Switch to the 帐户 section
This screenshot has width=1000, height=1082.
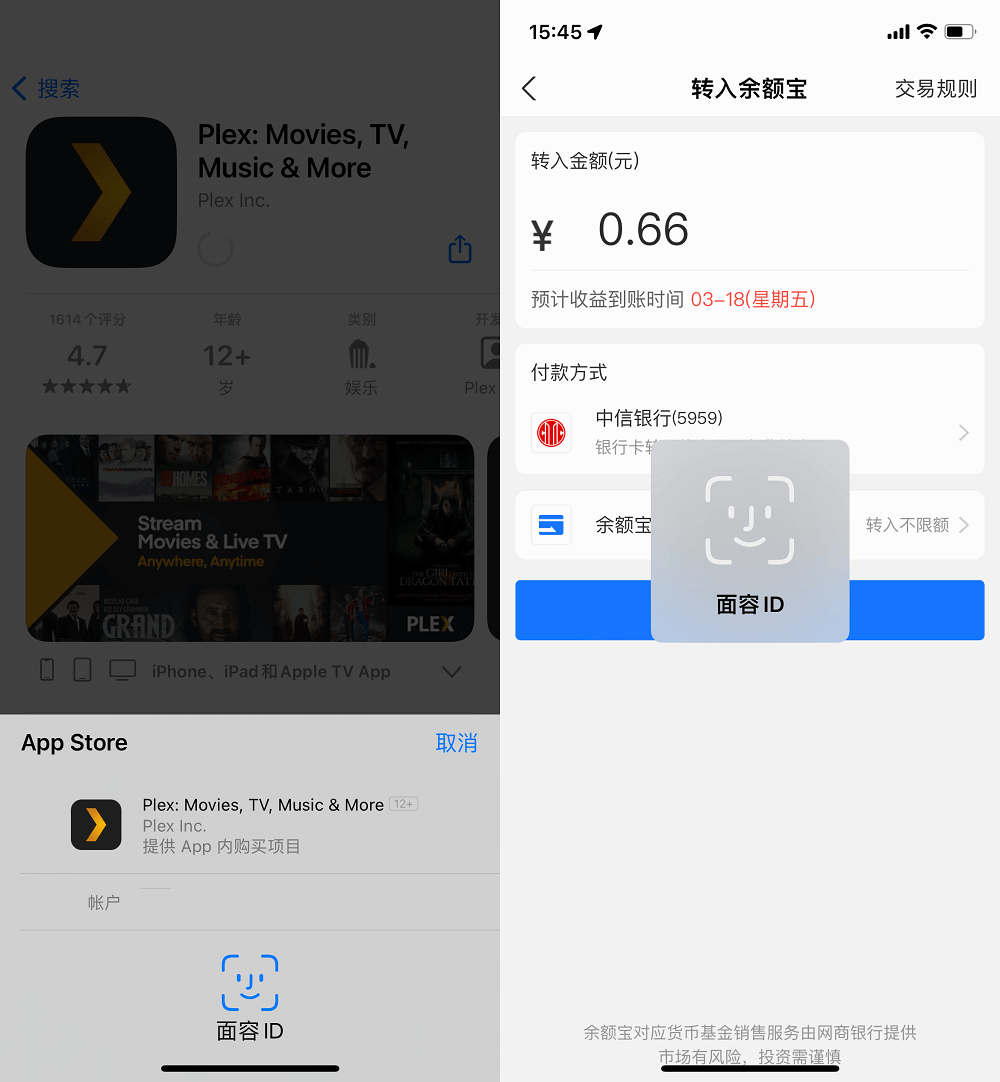point(103,900)
